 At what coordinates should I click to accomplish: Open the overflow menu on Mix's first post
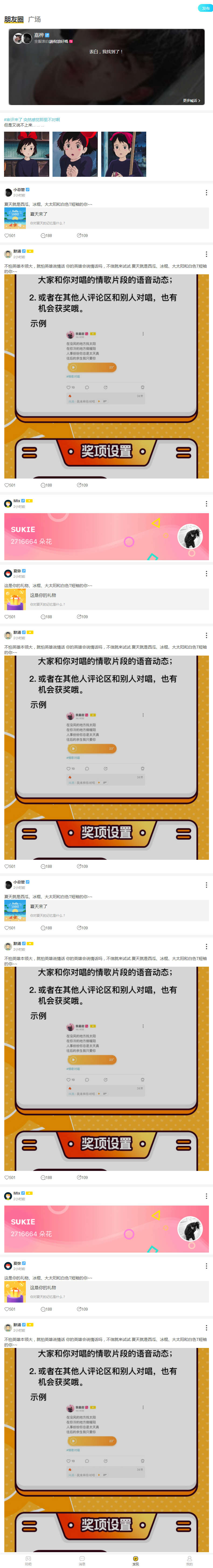coord(206,504)
